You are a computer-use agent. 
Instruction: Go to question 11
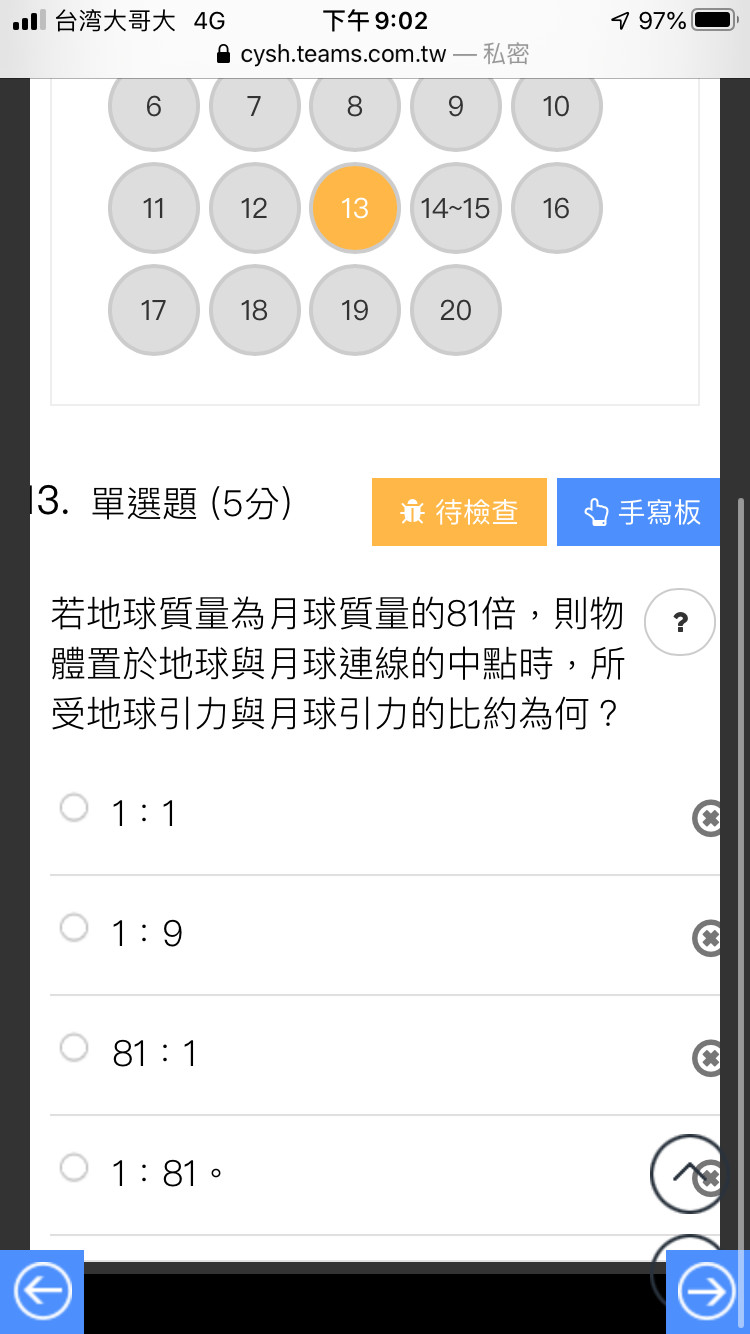coord(153,208)
